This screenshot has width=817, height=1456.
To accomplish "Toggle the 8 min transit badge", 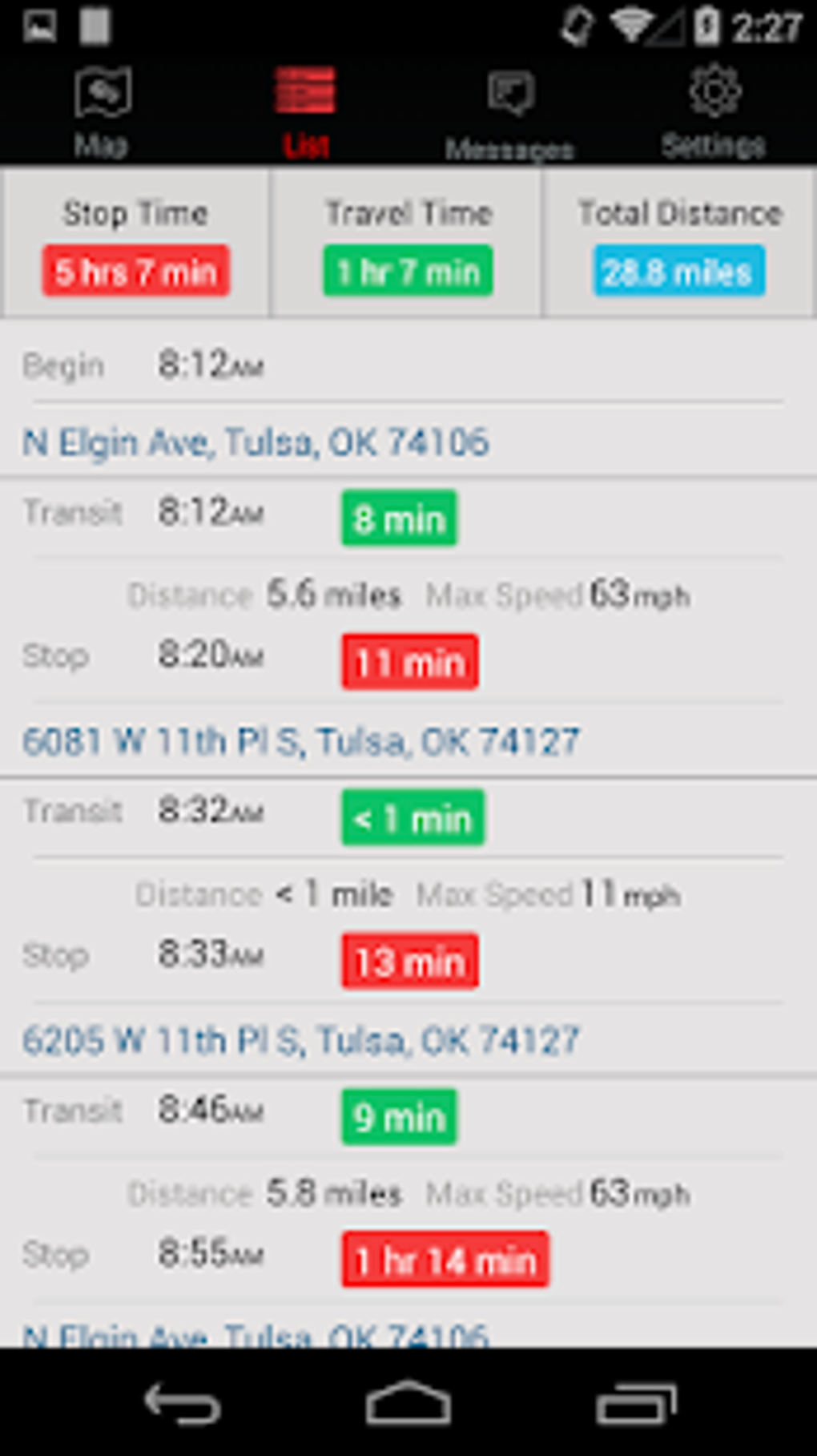I will (x=399, y=519).
